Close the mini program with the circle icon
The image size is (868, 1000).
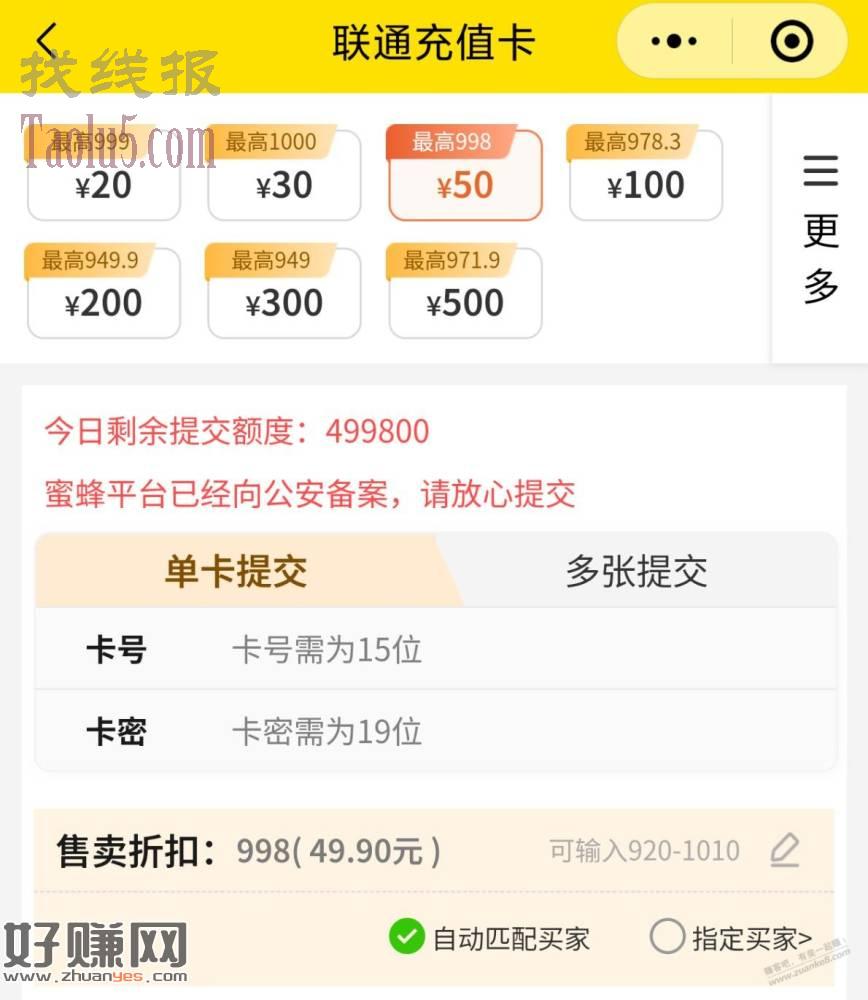pos(792,42)
